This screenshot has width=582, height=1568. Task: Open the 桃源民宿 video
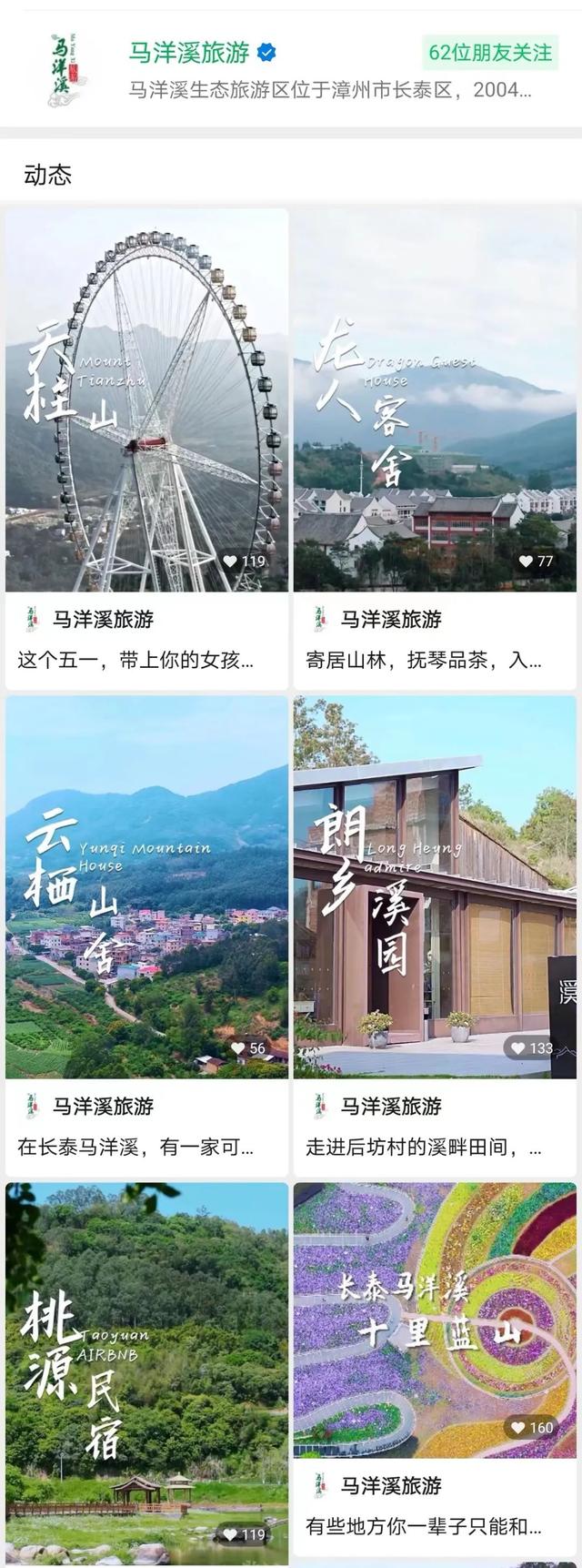pyautogui.click(x=146, y=1365)
